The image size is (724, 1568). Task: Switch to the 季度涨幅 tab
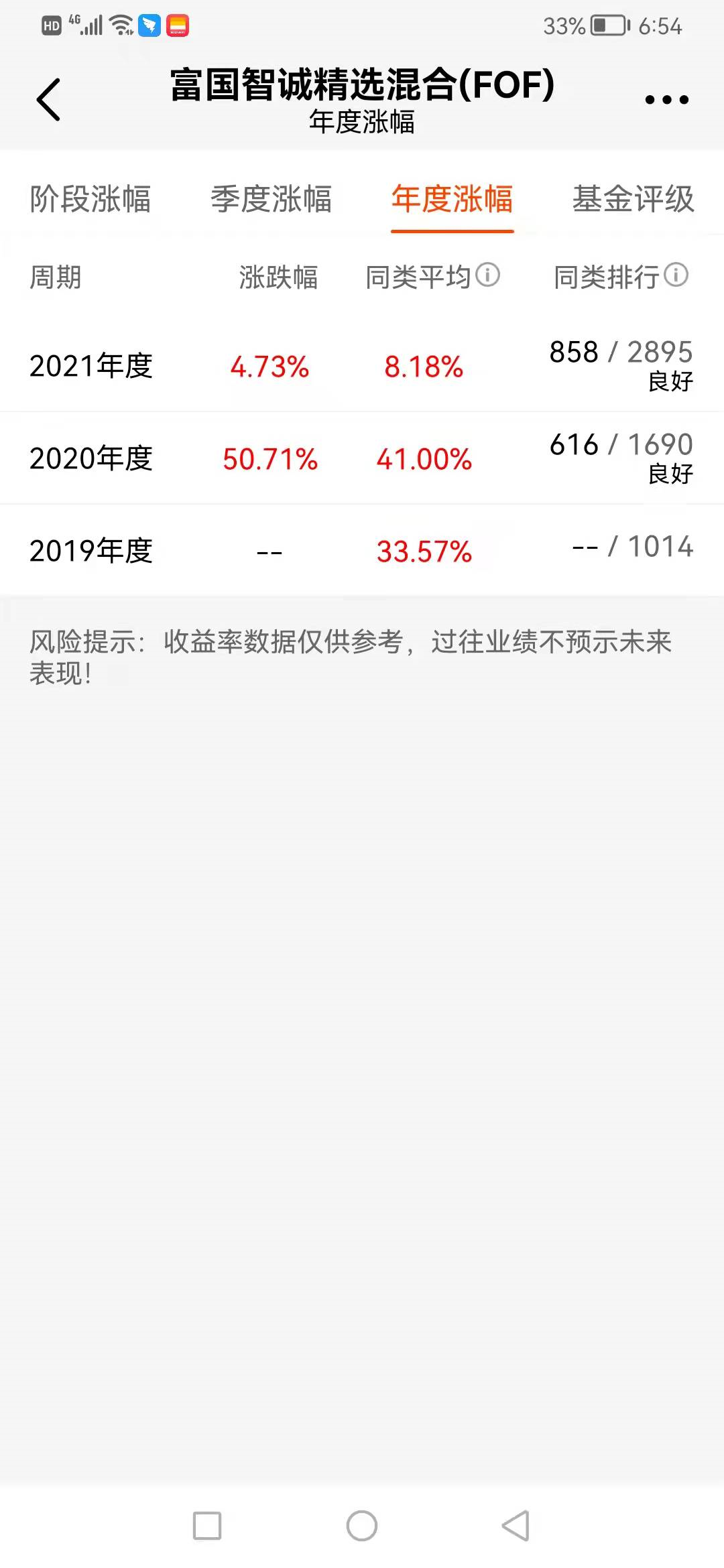click(x=271, y=199)
